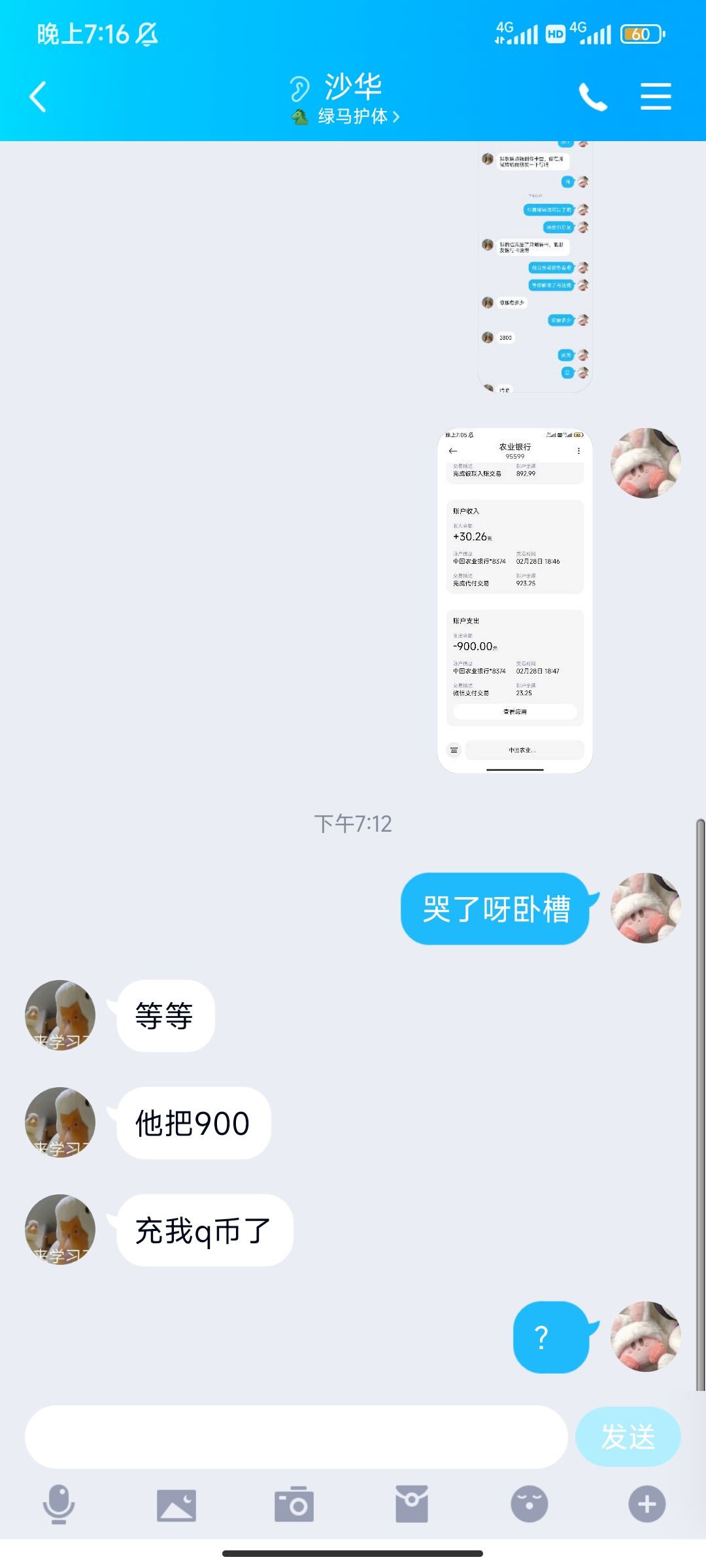This screenshot has width=706, height=1568.
Task: Launch the camera to take a photo
Action: (x=294, y=1504)
